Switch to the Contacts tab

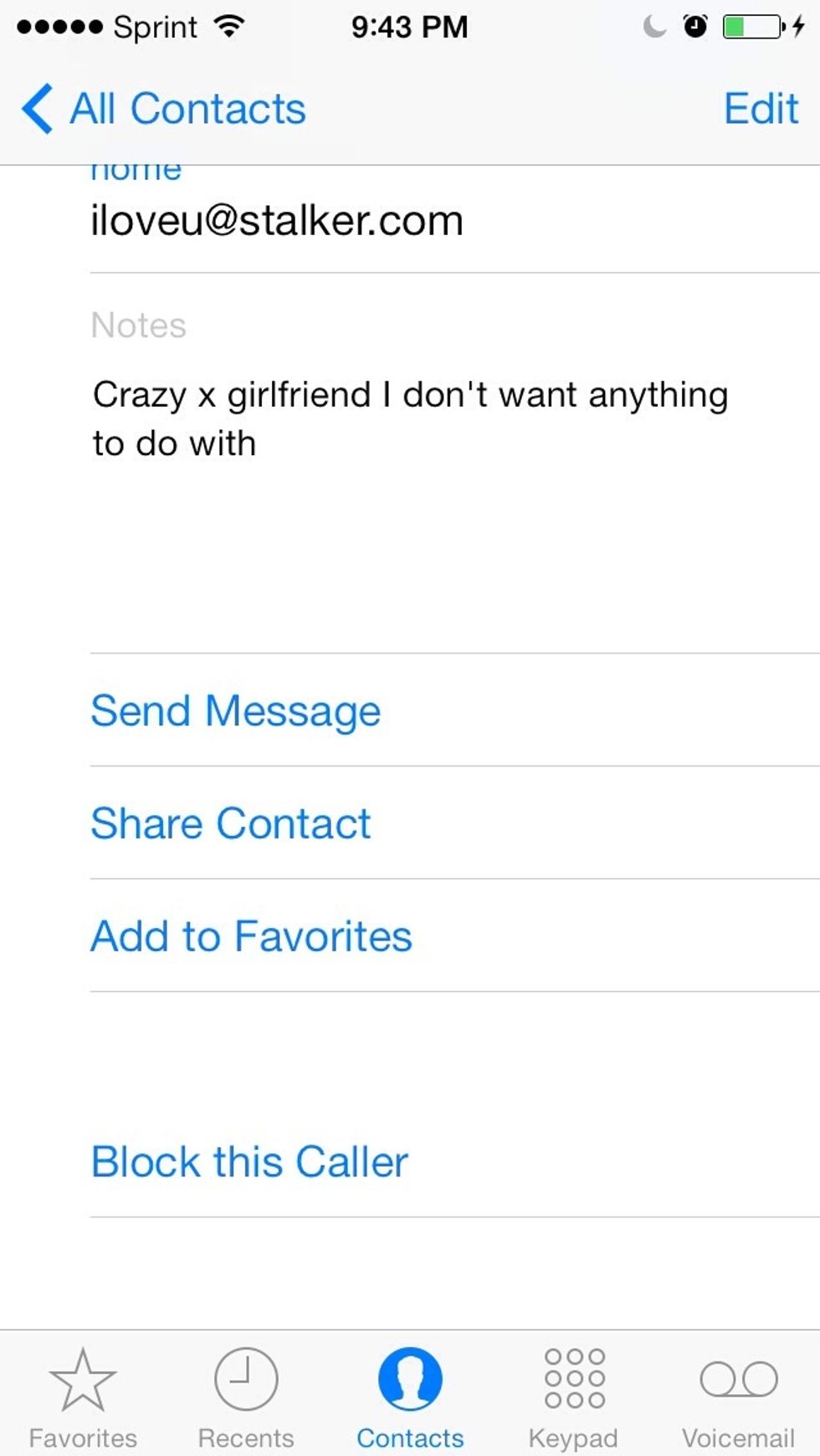pyautogui.click(x=410, y=1397)
